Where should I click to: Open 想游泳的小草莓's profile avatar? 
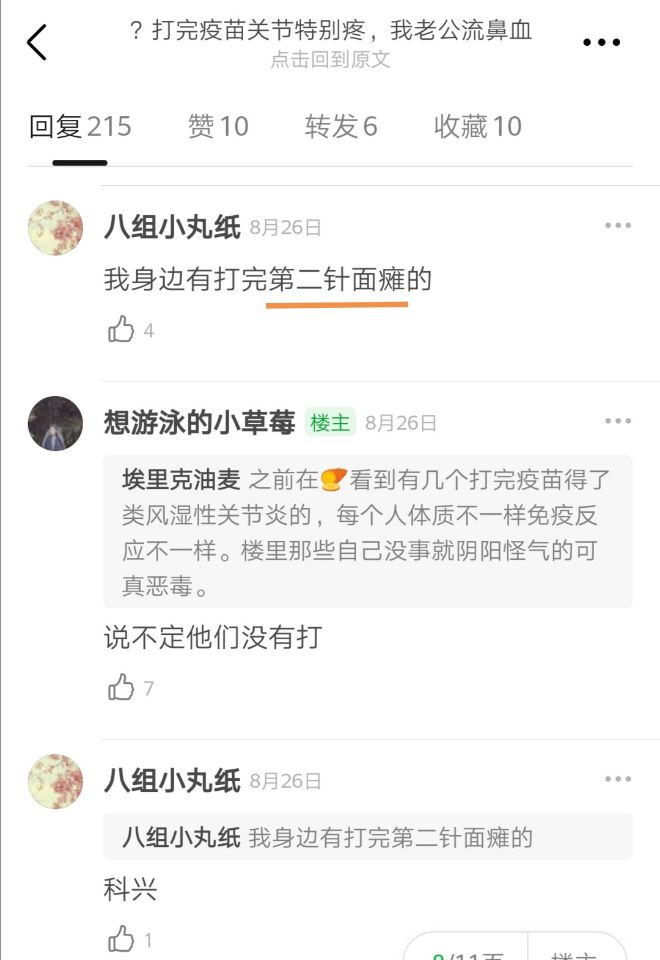pyautogui.click(x=55, y=423)
